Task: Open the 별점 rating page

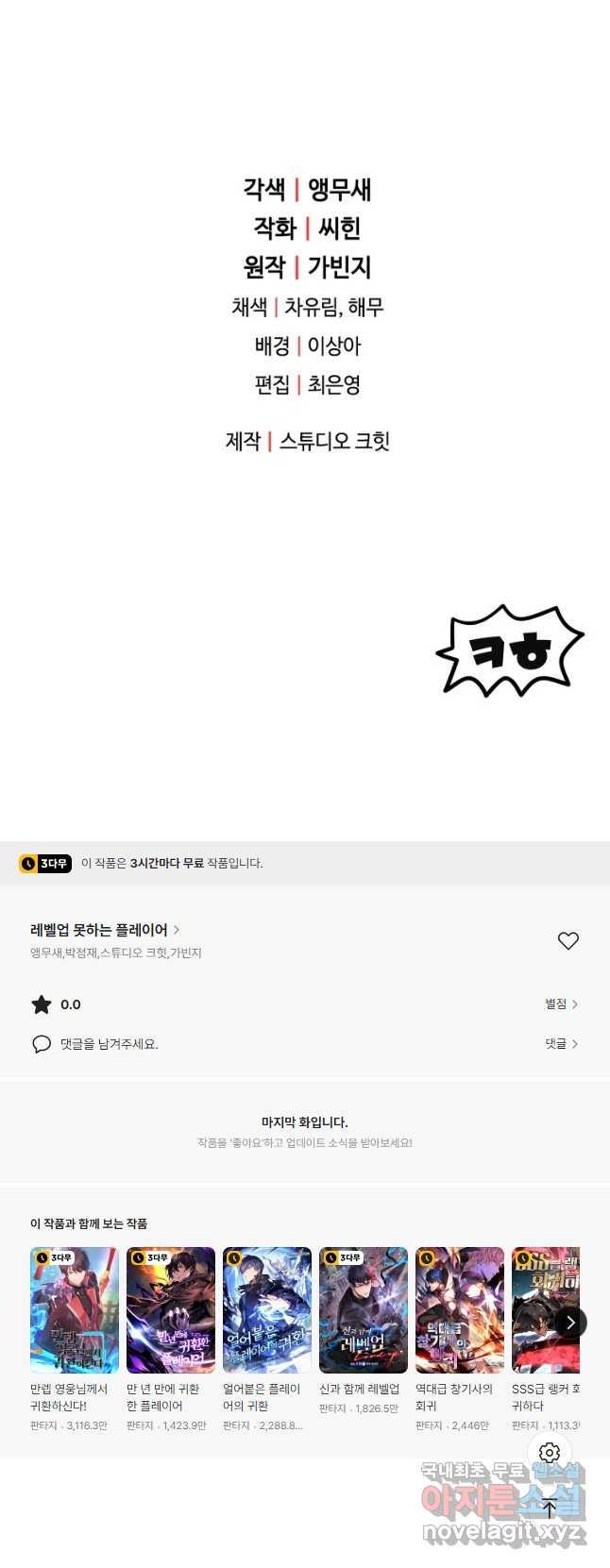Action: pyautogui.click(x=561, y=1004)
